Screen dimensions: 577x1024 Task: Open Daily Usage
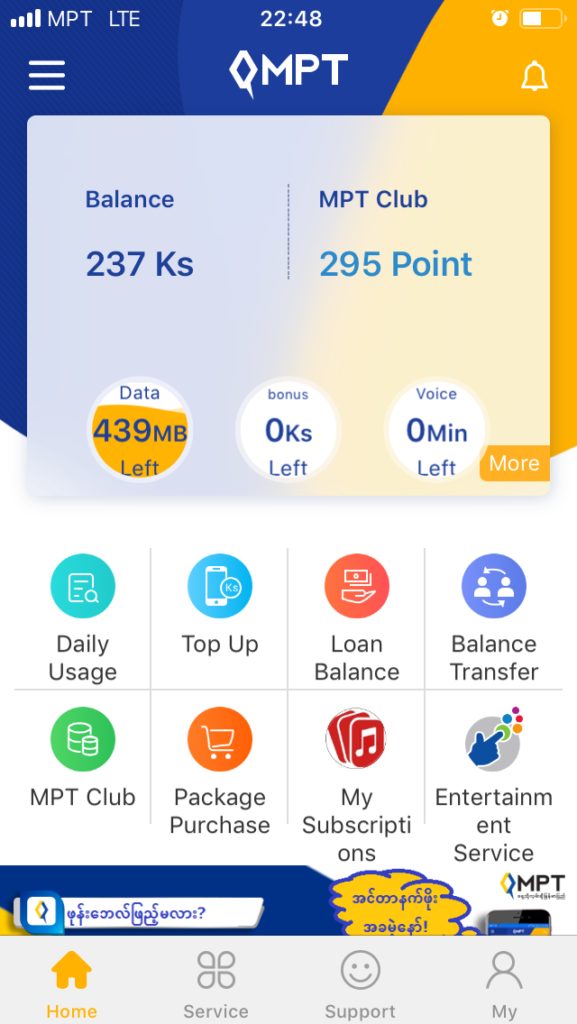[83, 618]
